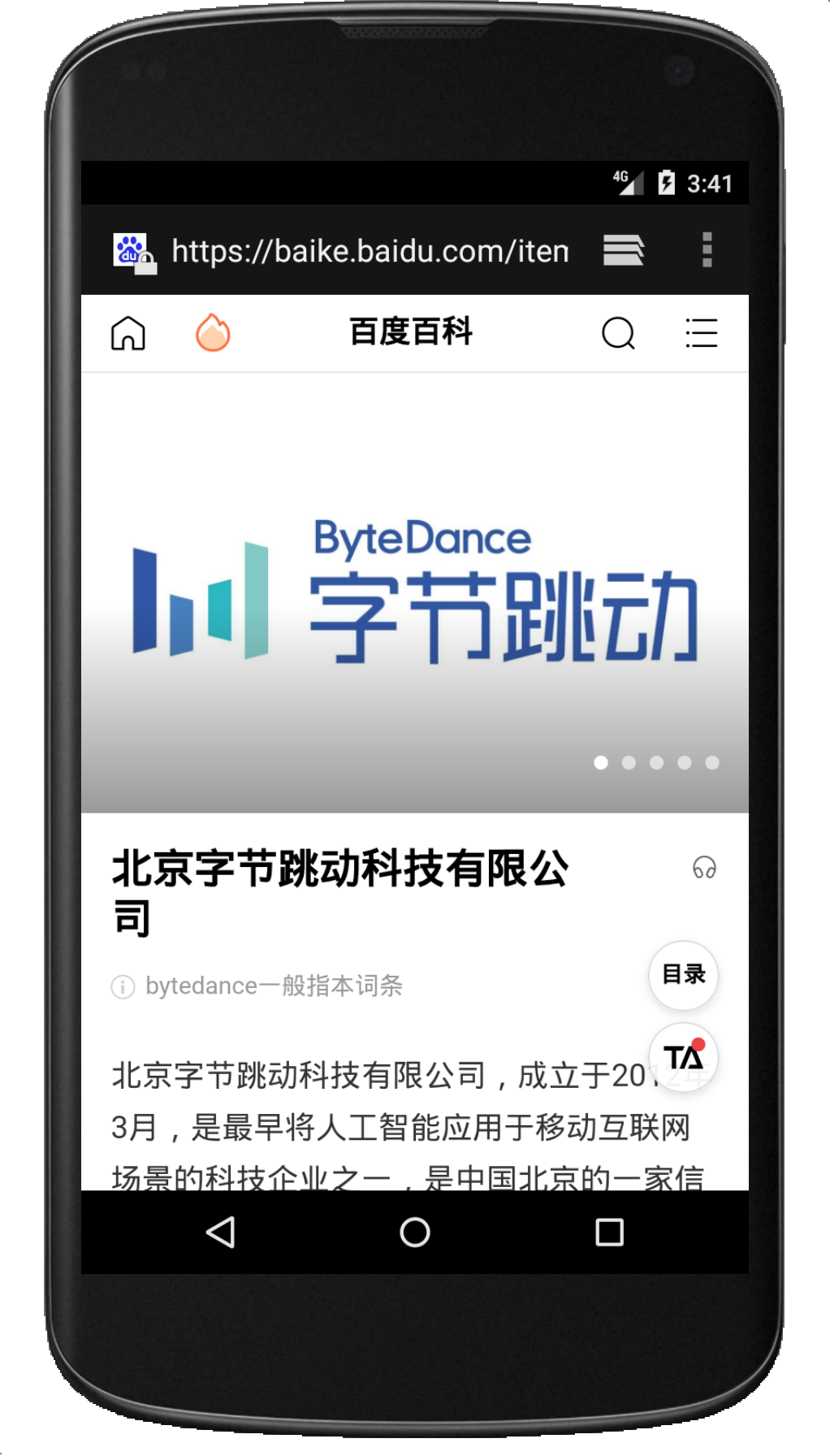The image size is (830, 1456).
Task: Open the browser overflow menu
Action: (x=707, y=250)
